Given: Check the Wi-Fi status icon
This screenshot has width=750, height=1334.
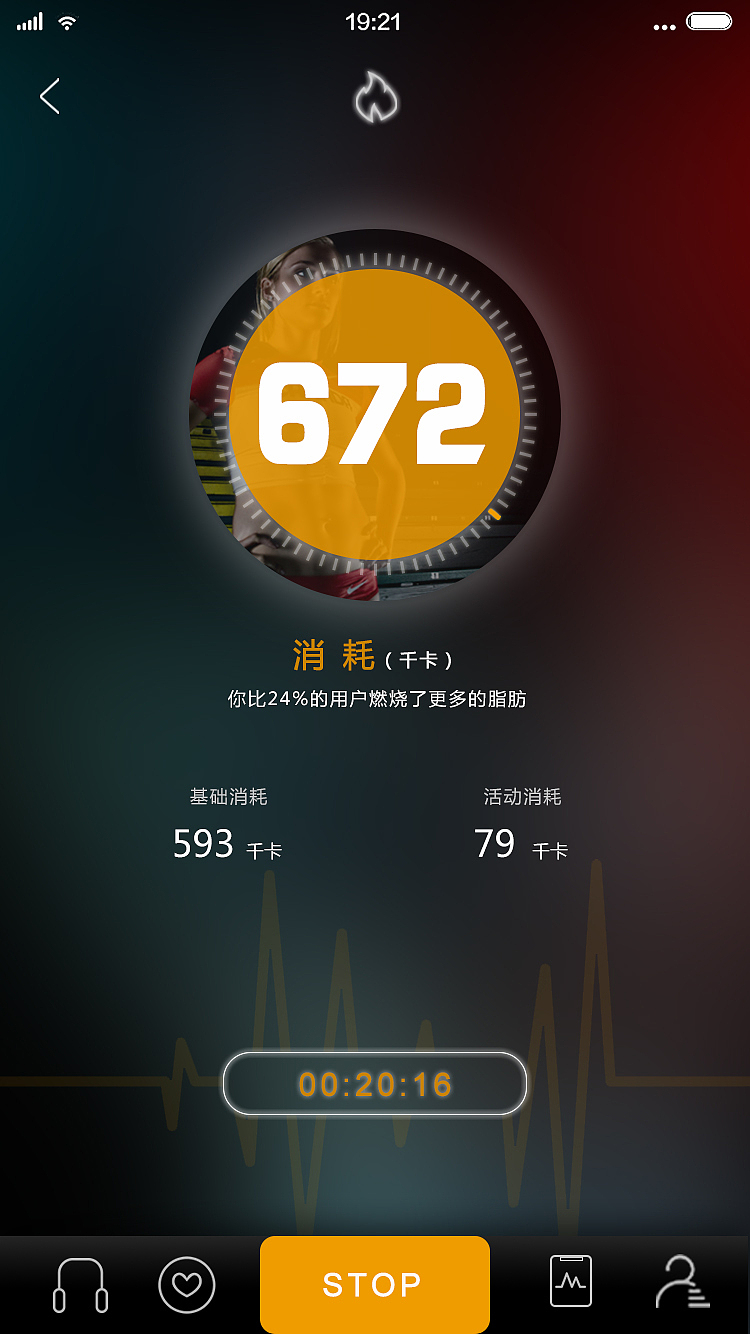Looking at the screenshot, I should coord(66,22).
